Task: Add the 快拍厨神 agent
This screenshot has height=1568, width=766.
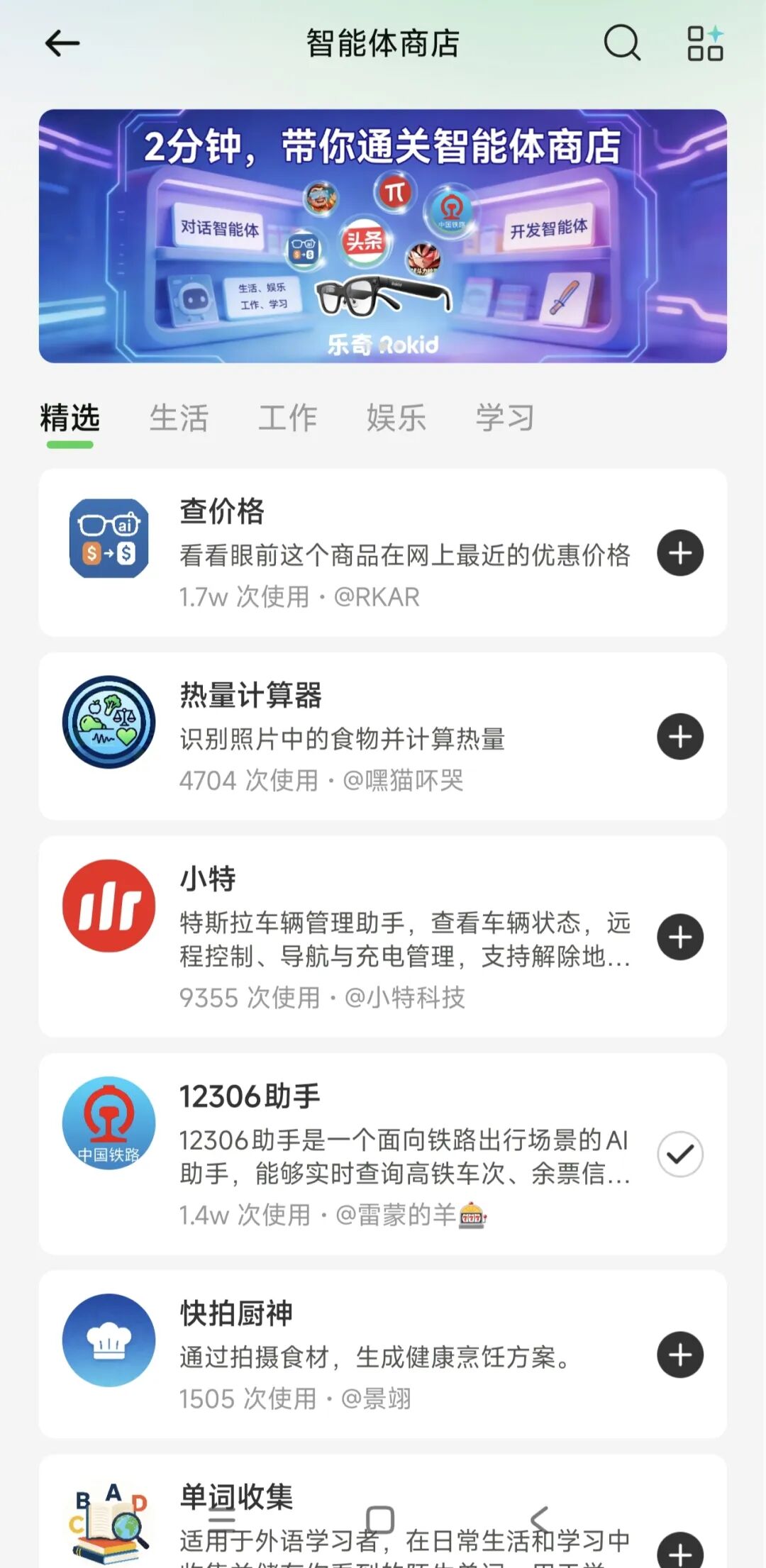Action: [x=680, y=1355]
